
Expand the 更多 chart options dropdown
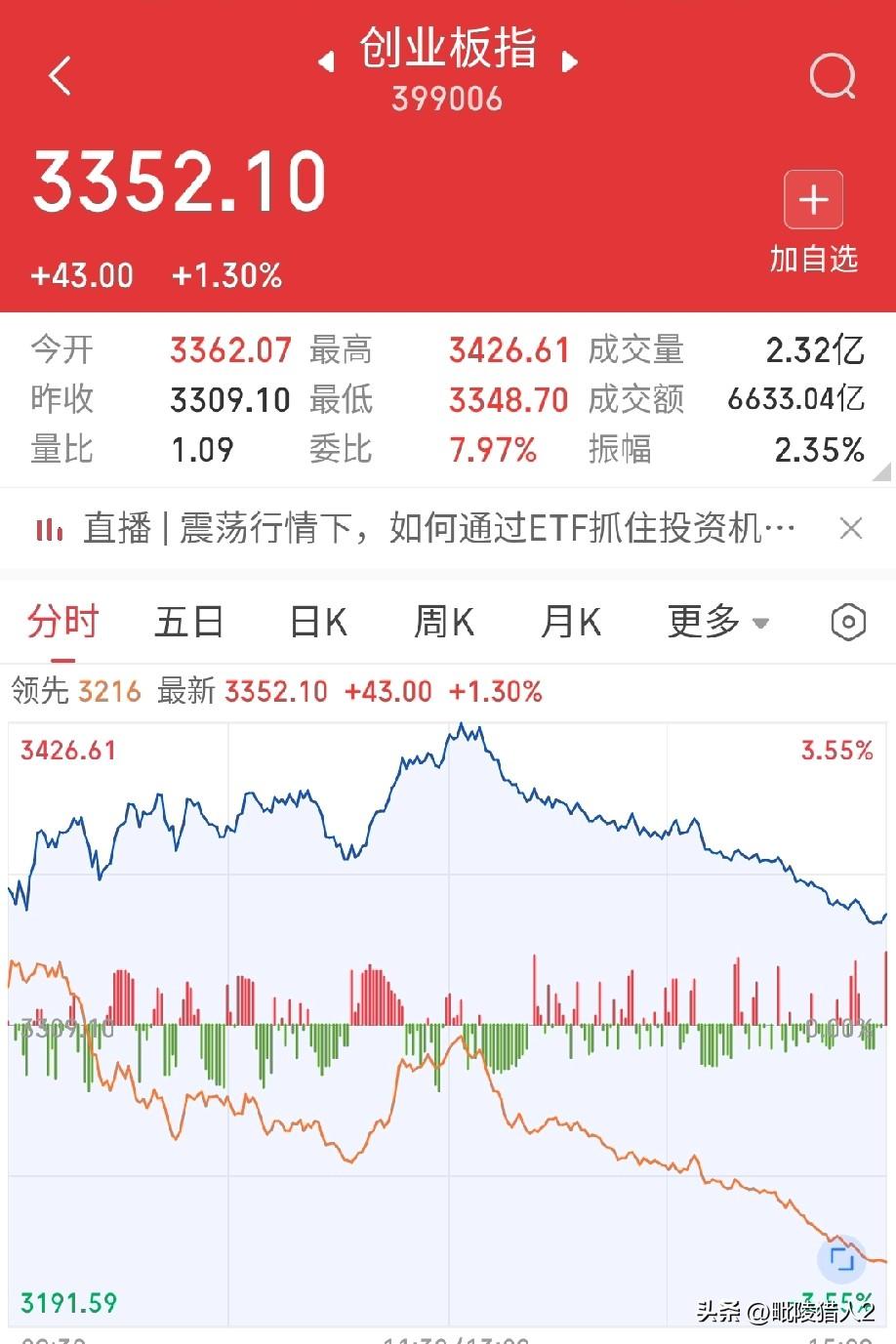(x=718, y=622)
